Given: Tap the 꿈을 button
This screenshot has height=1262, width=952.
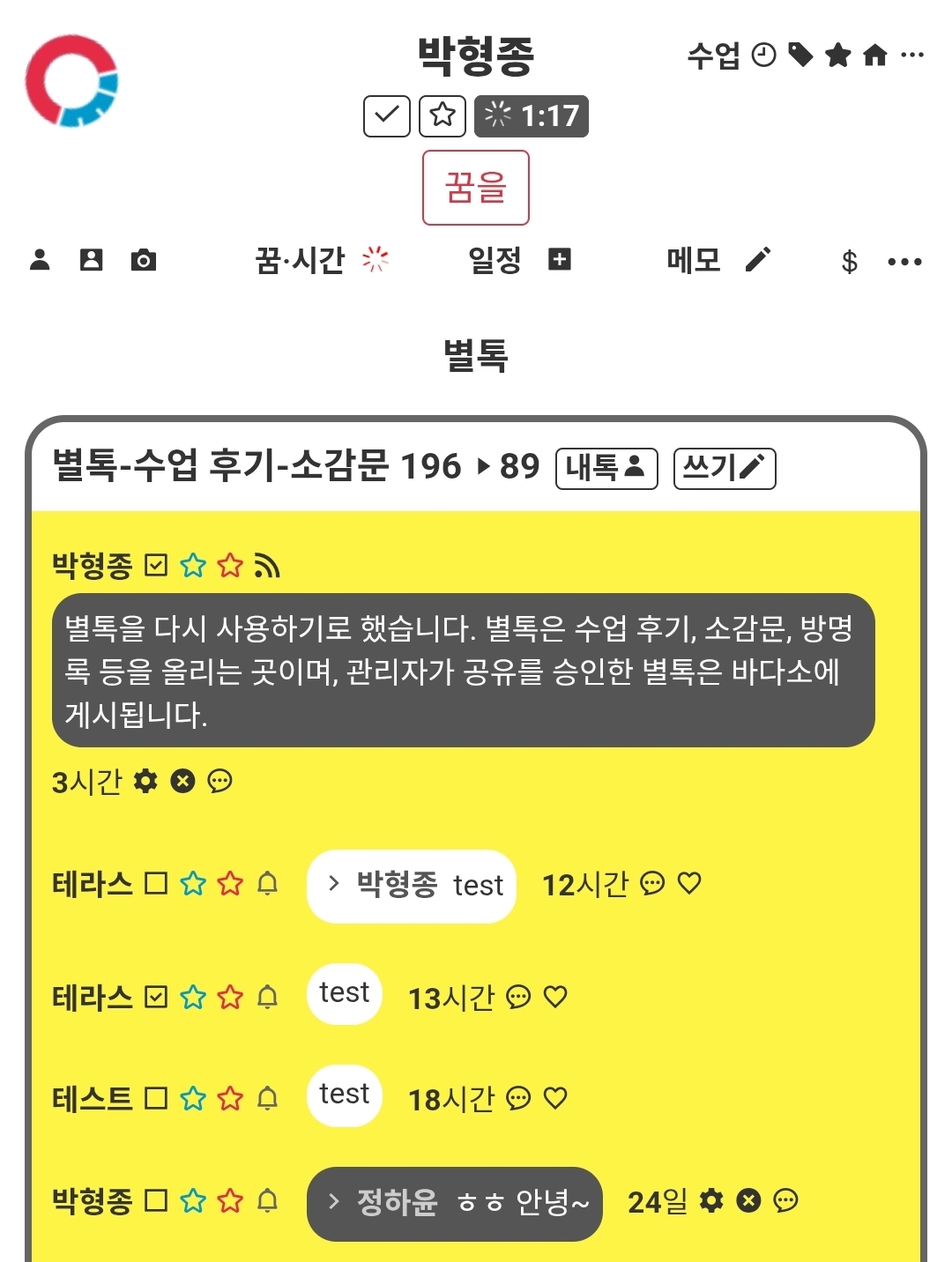Looking at the screenshot, I should (x=475, y=188).
